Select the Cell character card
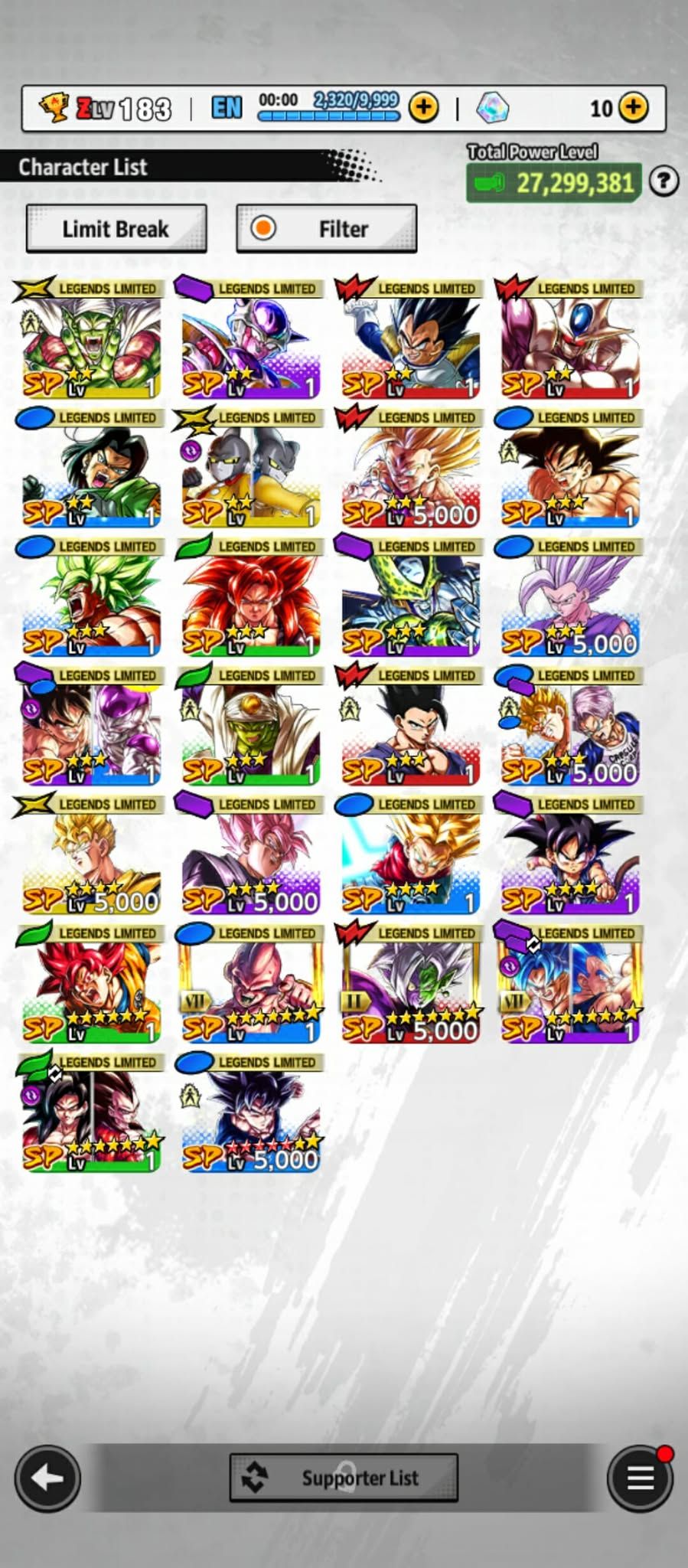 coord(409,599)
